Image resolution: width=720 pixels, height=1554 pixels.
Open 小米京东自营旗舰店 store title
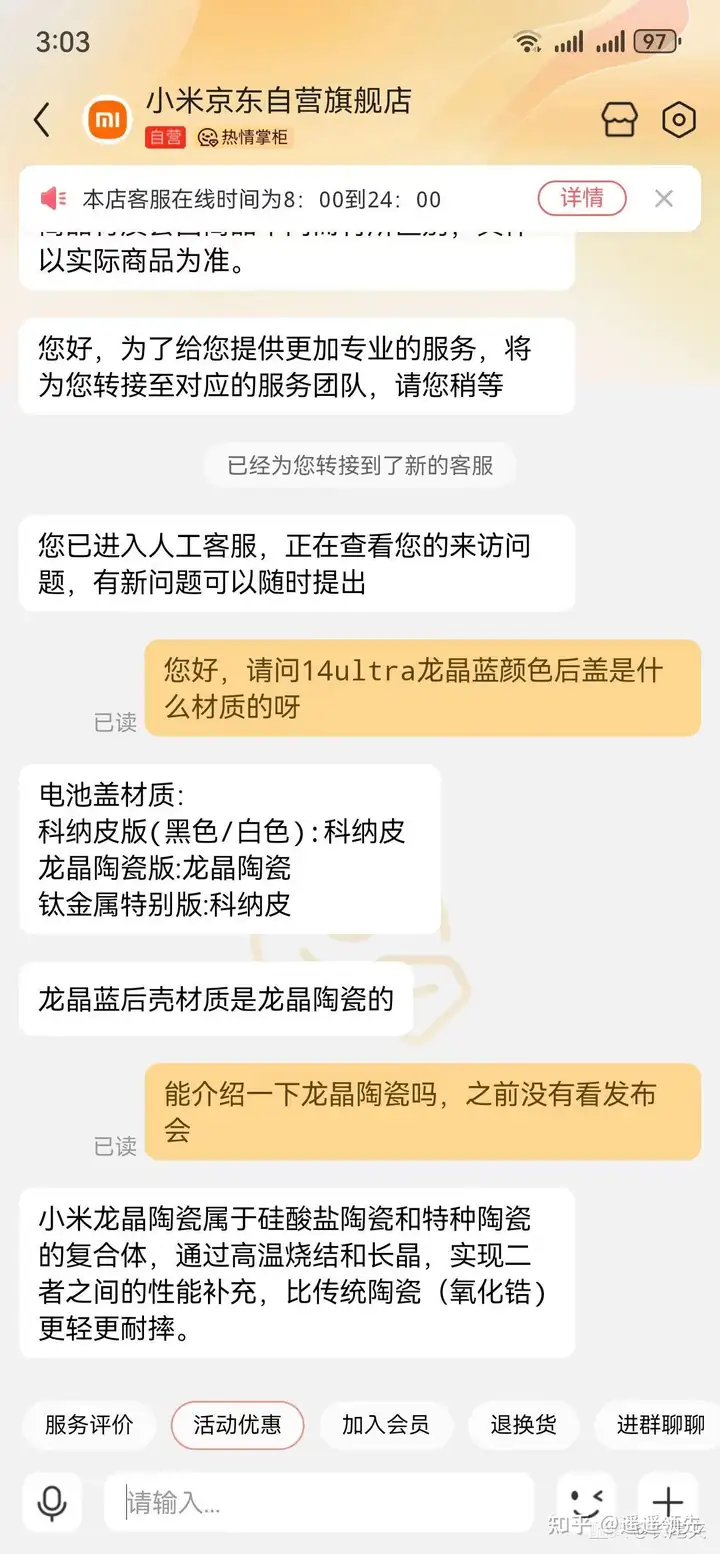tap(279, 101)
